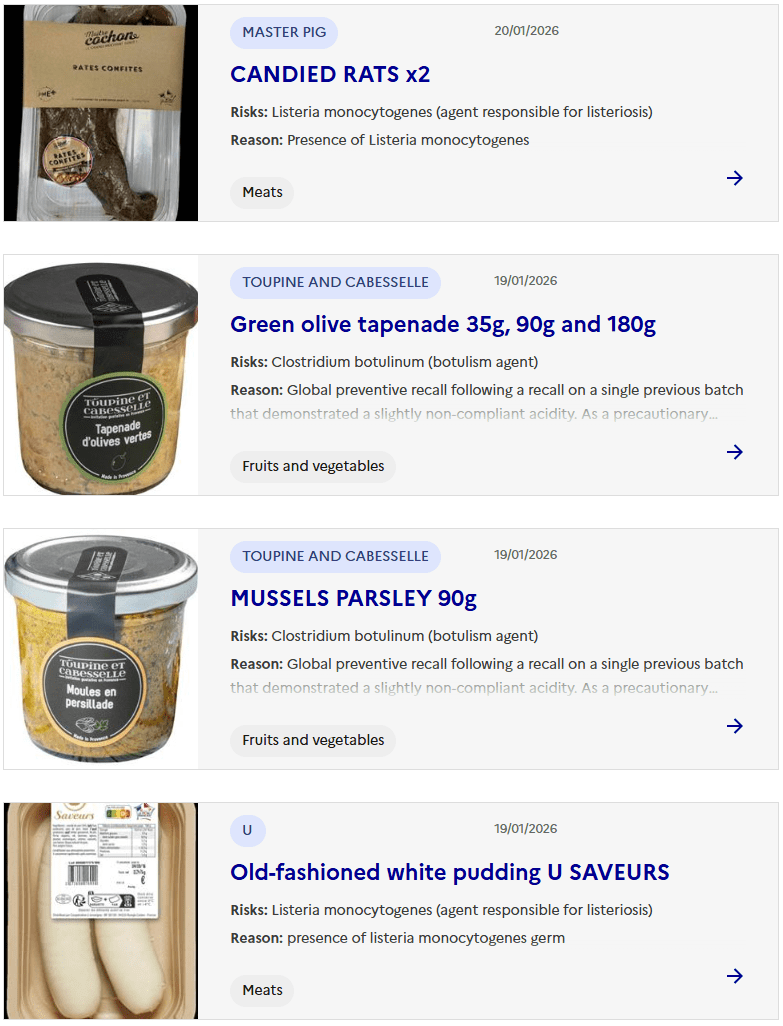
Task: Open the CANDIED RATS x2 recall notice
Action: pos(330,75)
